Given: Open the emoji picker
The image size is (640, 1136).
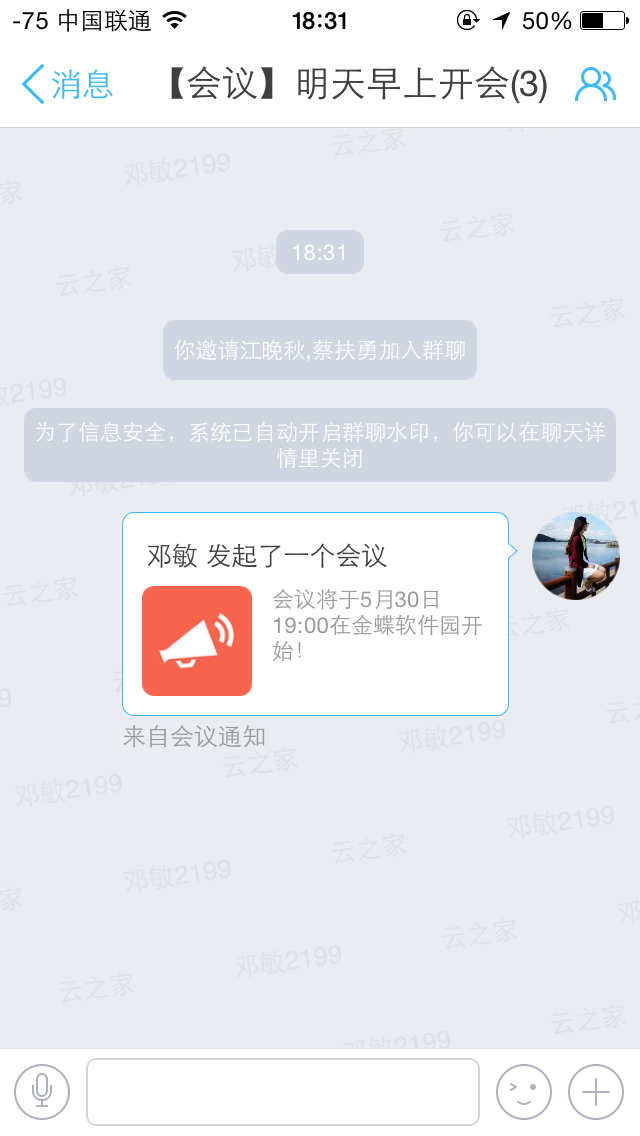Looking at the screenshot, I should pyautogui.click(x=524, y=1091).
